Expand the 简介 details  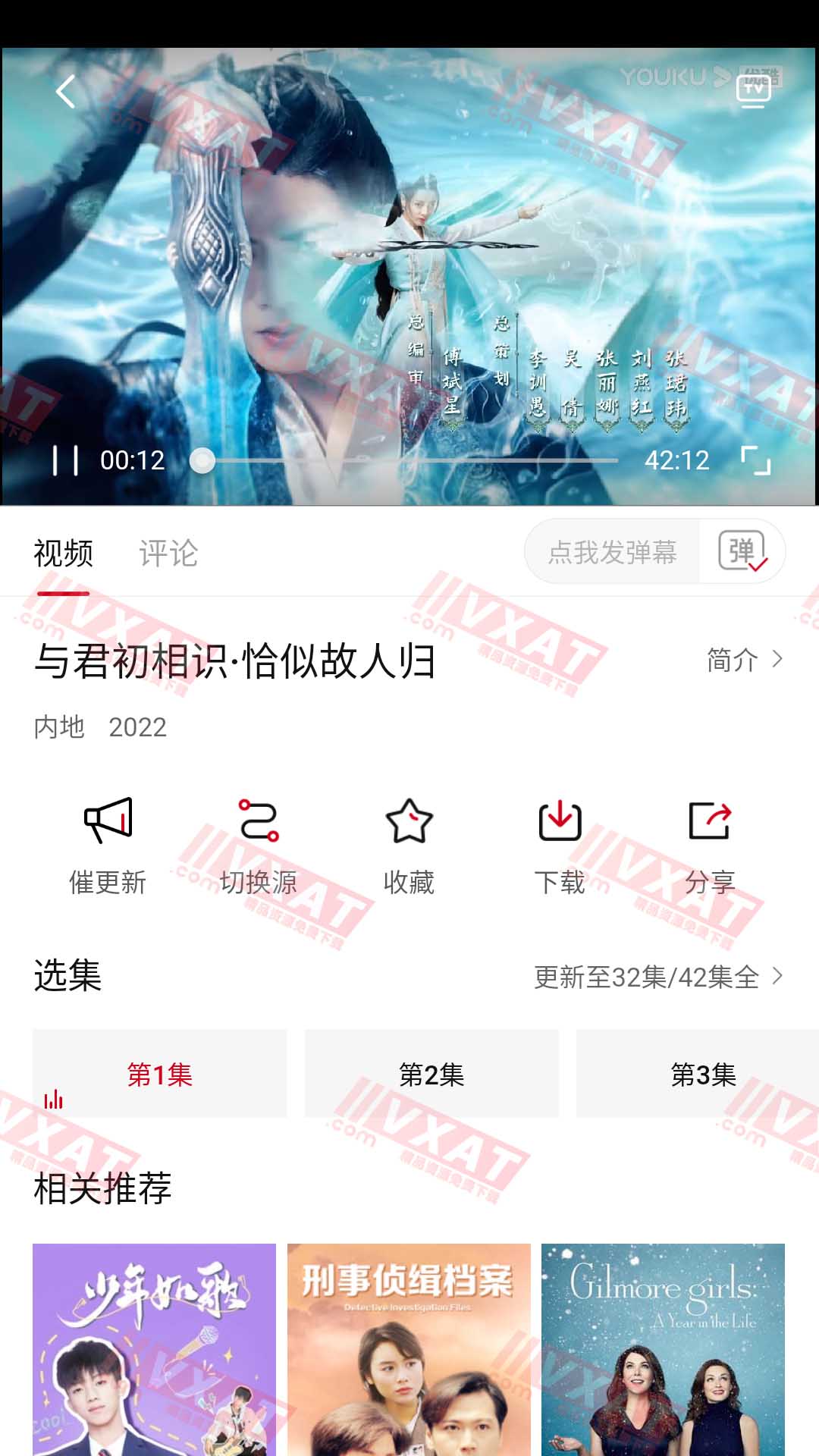(x=744, y=660)
